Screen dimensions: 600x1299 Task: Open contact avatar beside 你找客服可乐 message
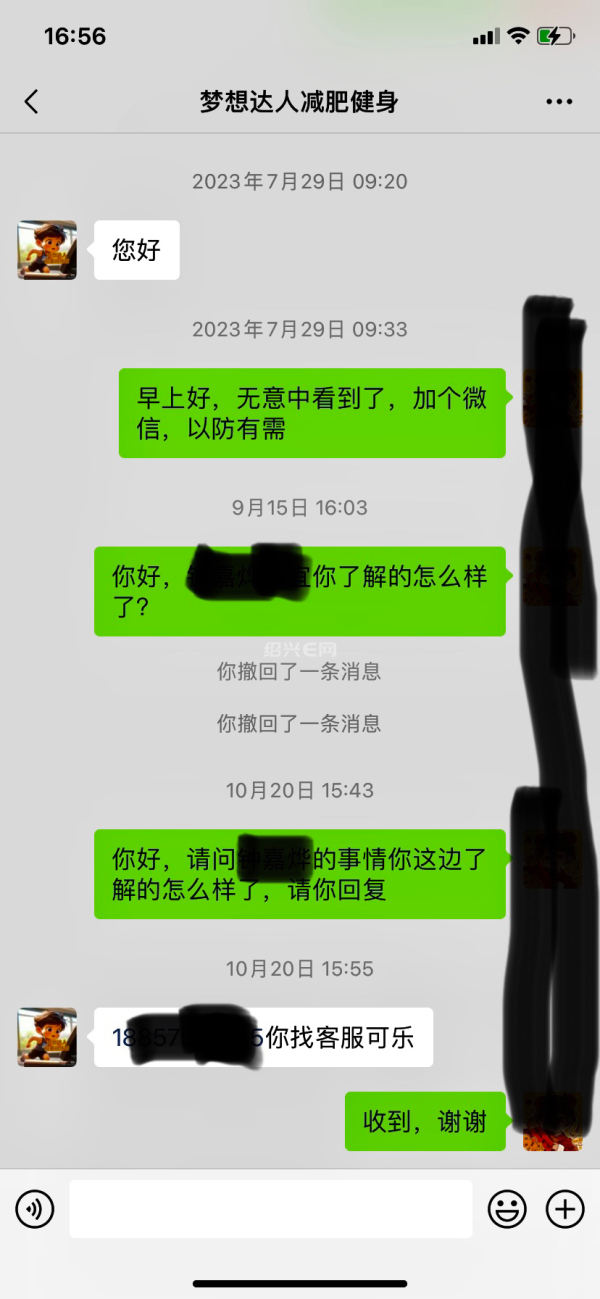coord(47,1037)
